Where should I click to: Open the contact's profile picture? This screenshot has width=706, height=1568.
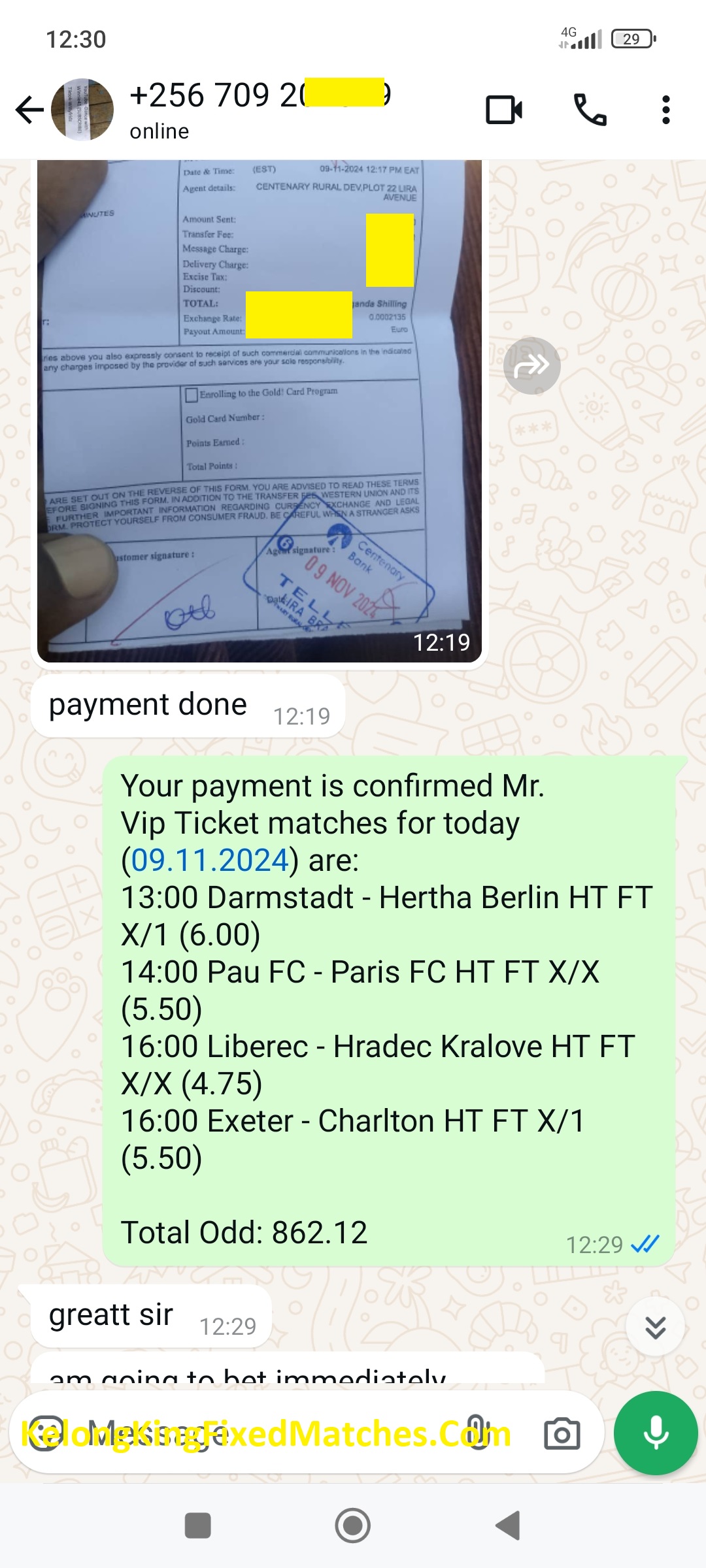[82, 110]
